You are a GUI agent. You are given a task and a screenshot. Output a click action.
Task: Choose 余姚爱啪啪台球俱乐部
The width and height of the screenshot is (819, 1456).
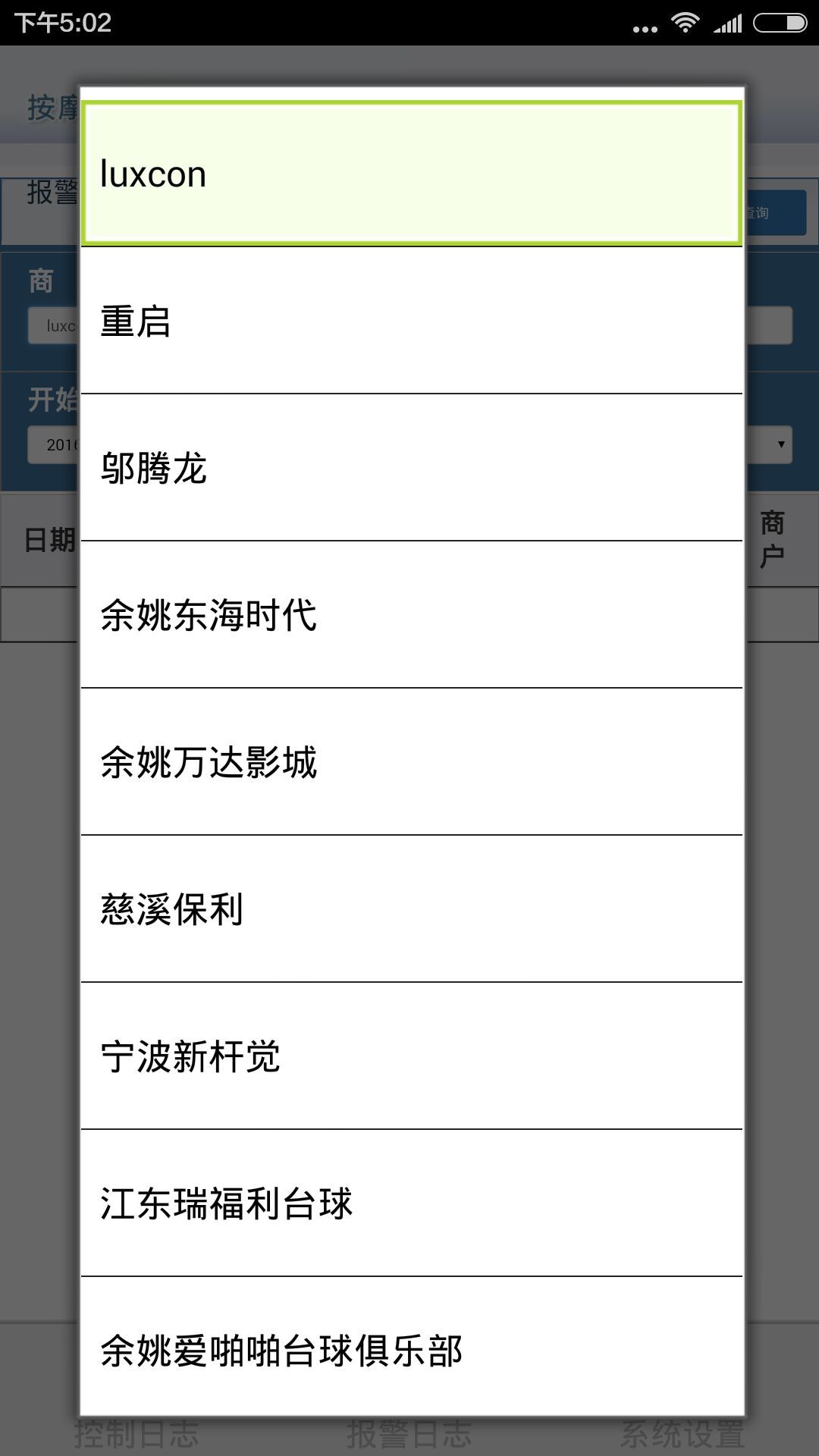coord(411,1350)
